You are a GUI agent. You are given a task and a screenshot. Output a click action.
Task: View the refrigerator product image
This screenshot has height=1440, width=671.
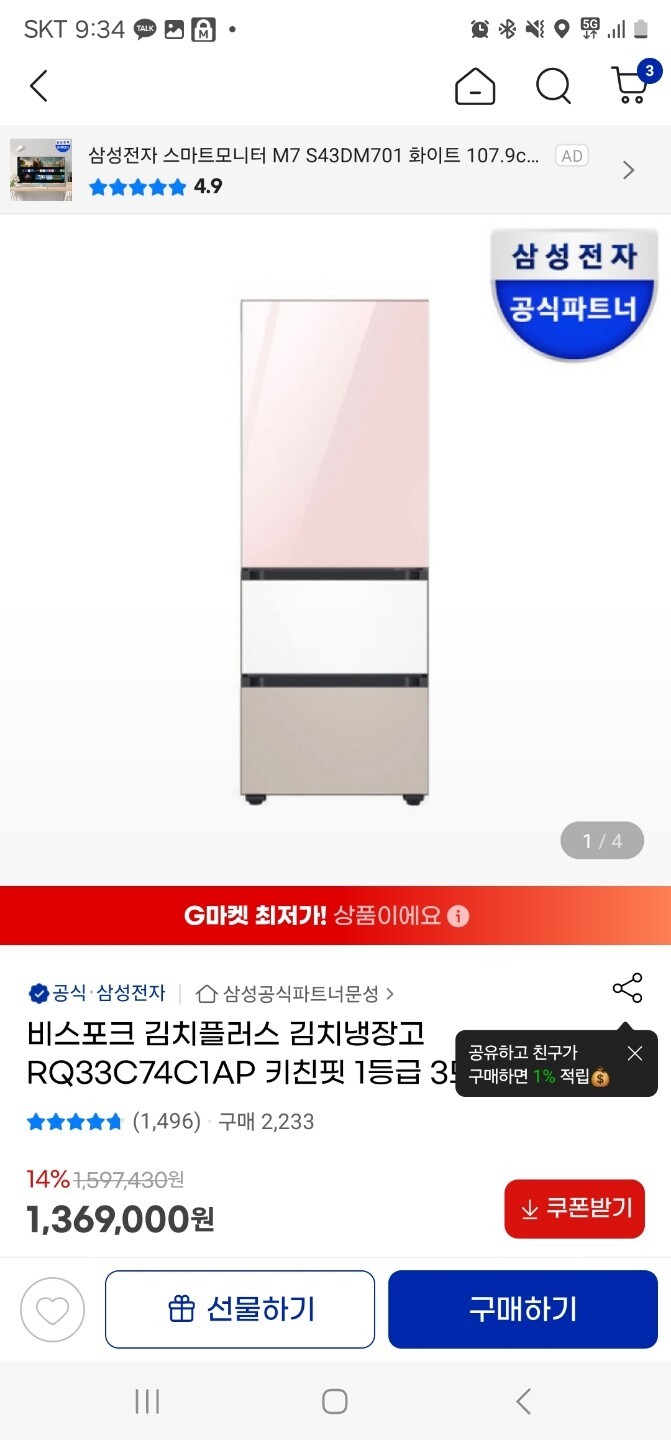click(335, 550)
